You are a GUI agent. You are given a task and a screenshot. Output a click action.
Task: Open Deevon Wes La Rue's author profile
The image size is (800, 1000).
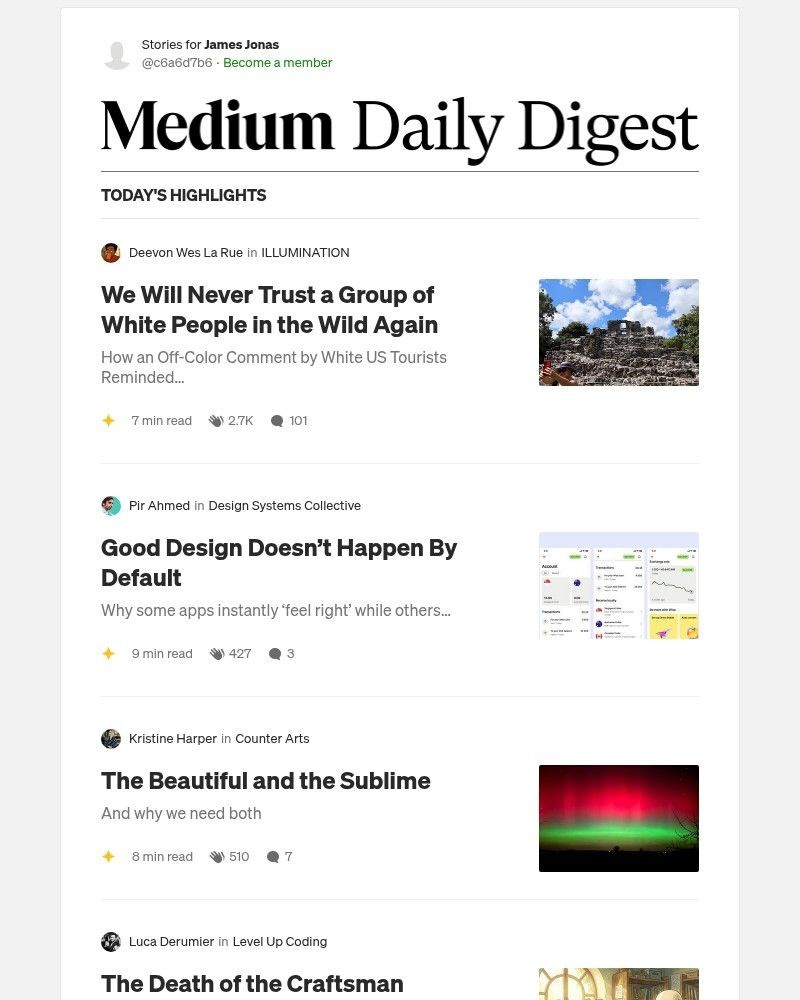click(185, 253)
